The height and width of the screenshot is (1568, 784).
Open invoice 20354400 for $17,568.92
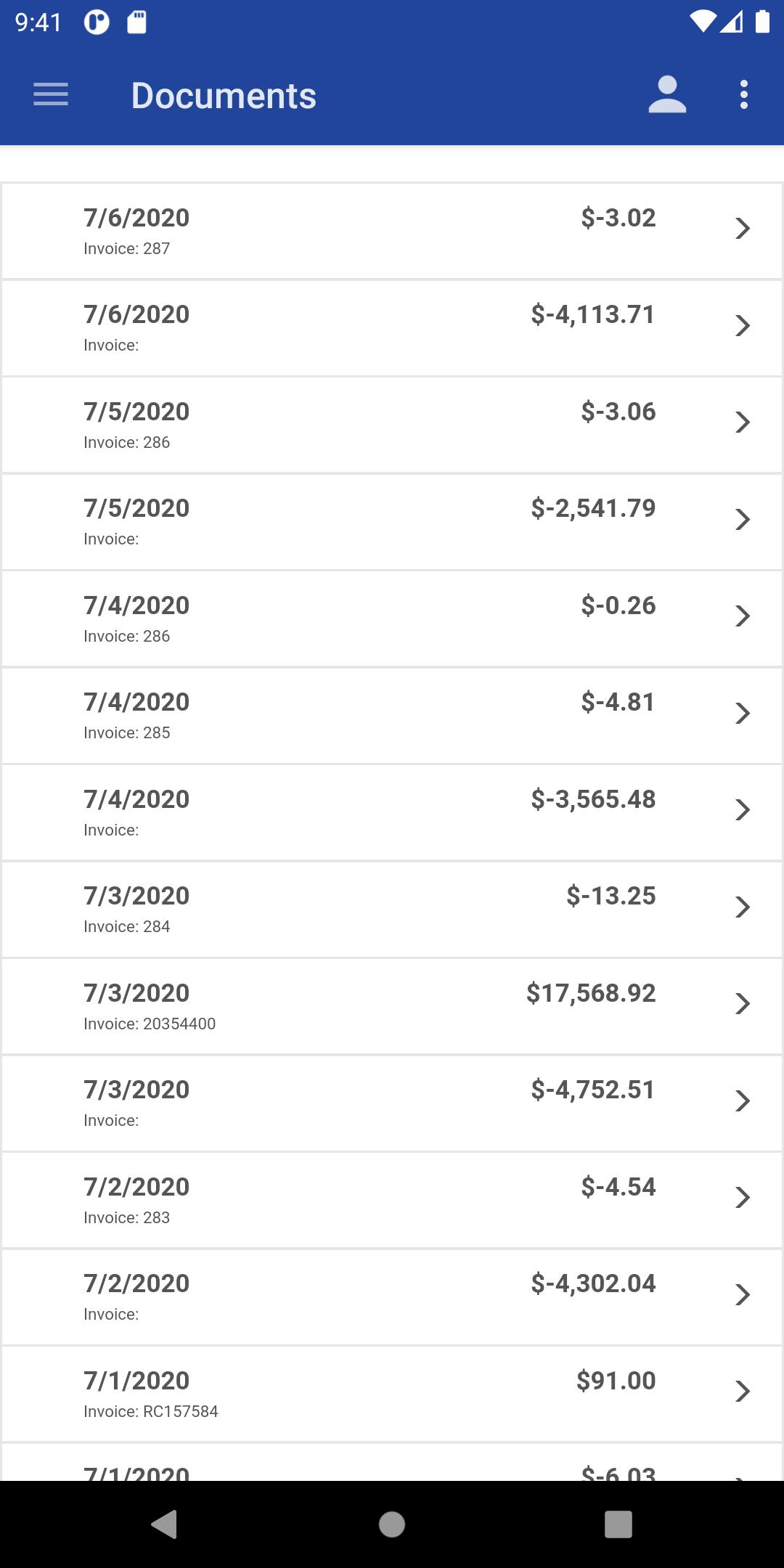coord(392,1006)
